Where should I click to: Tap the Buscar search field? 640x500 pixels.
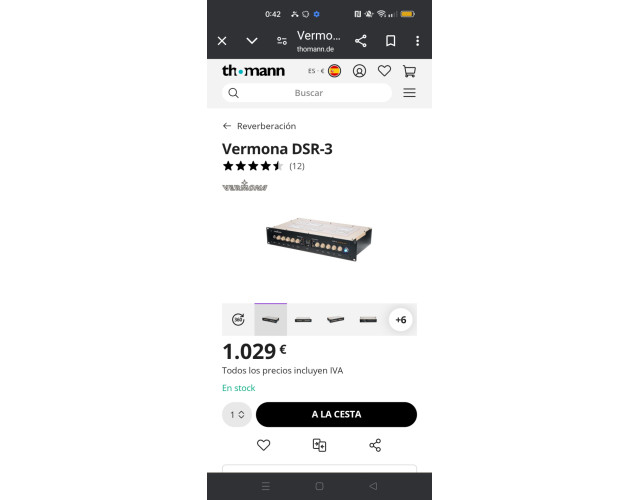coord(308,93)
